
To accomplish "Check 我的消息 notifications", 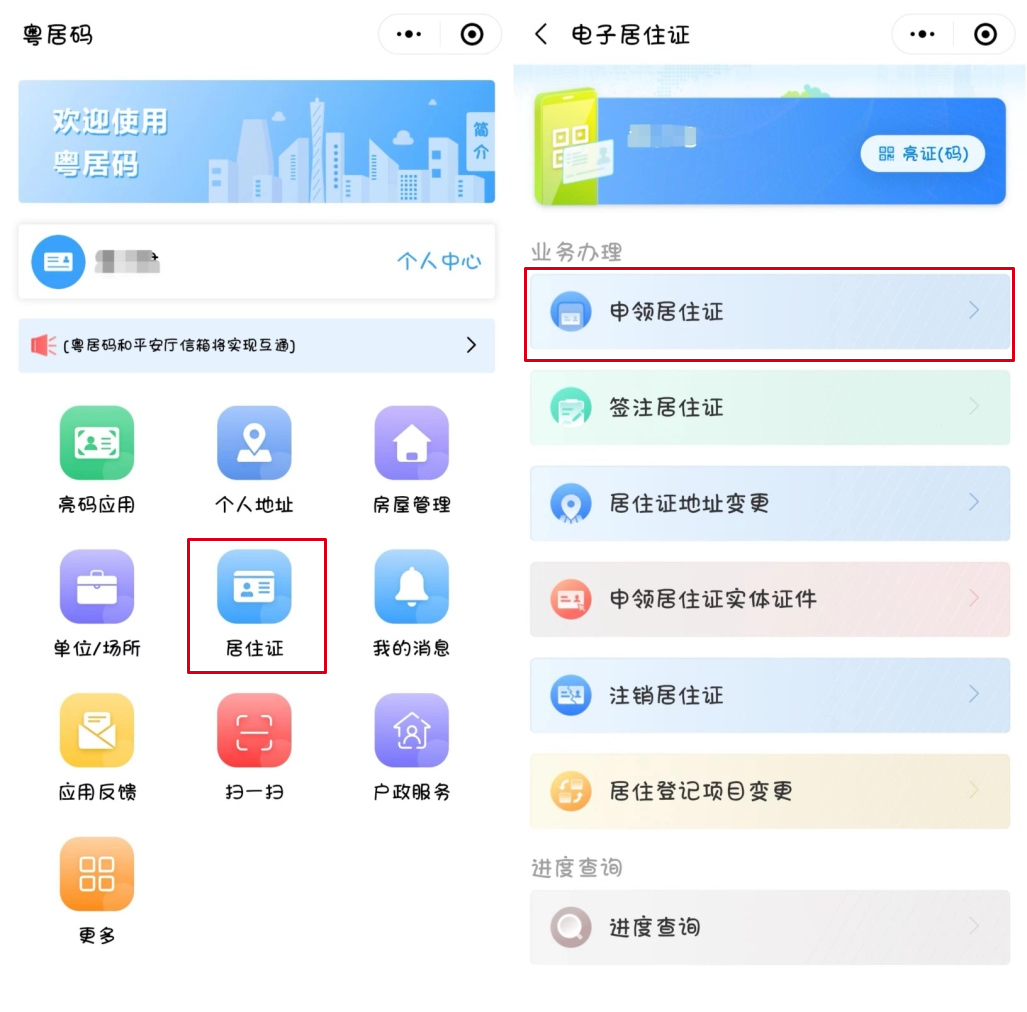I will tap(411, 604).
